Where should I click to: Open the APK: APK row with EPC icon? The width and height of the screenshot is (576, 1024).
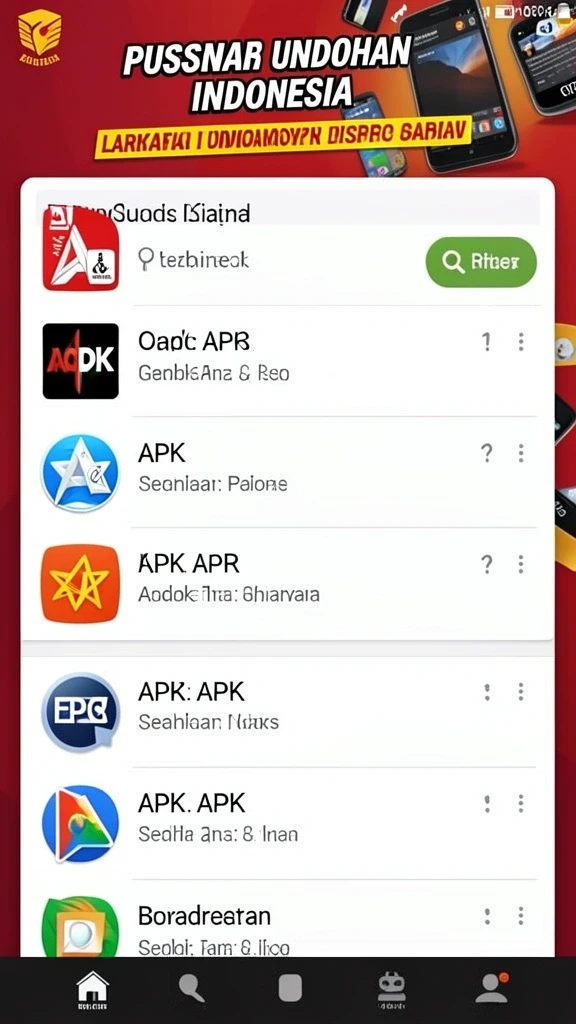click(x=287, y=711)
